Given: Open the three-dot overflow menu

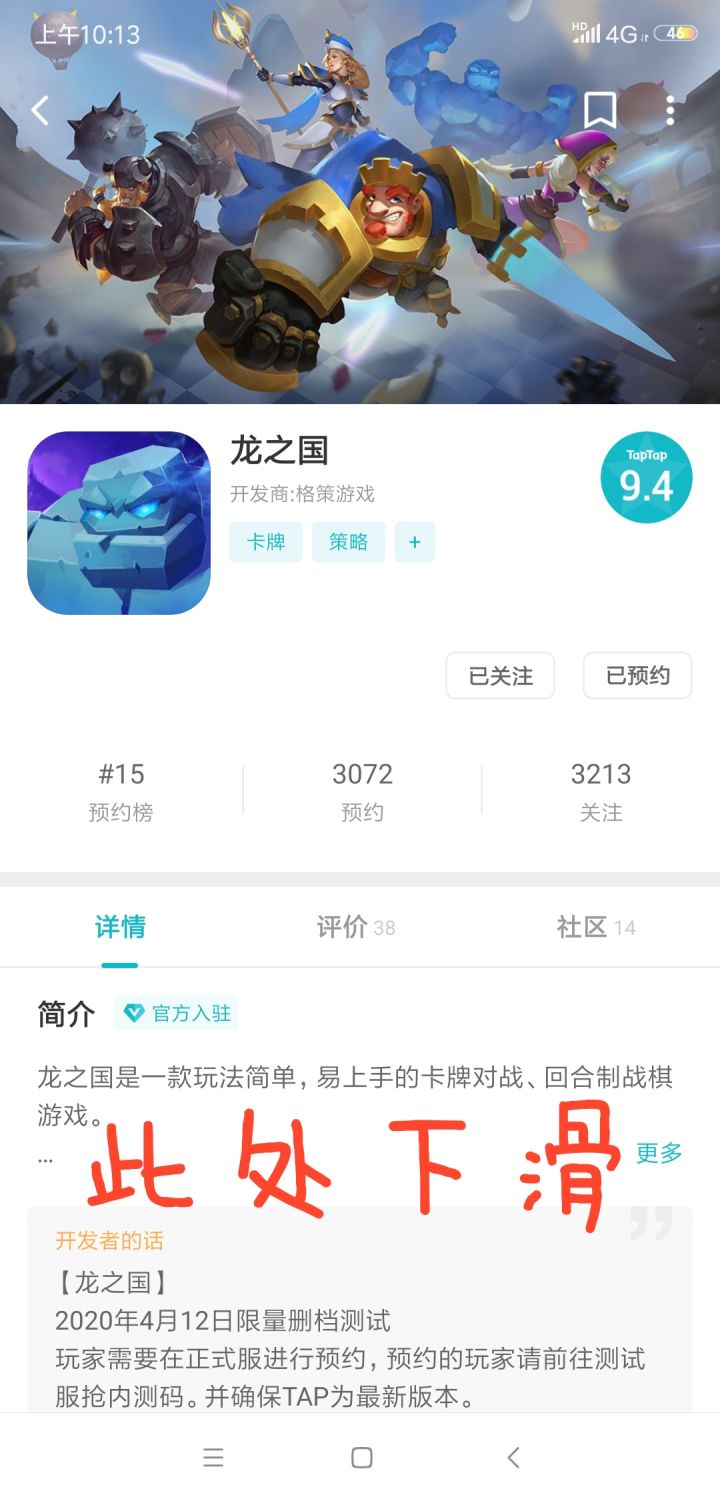Looking at the screenshot, I should [x=668, y=110].
